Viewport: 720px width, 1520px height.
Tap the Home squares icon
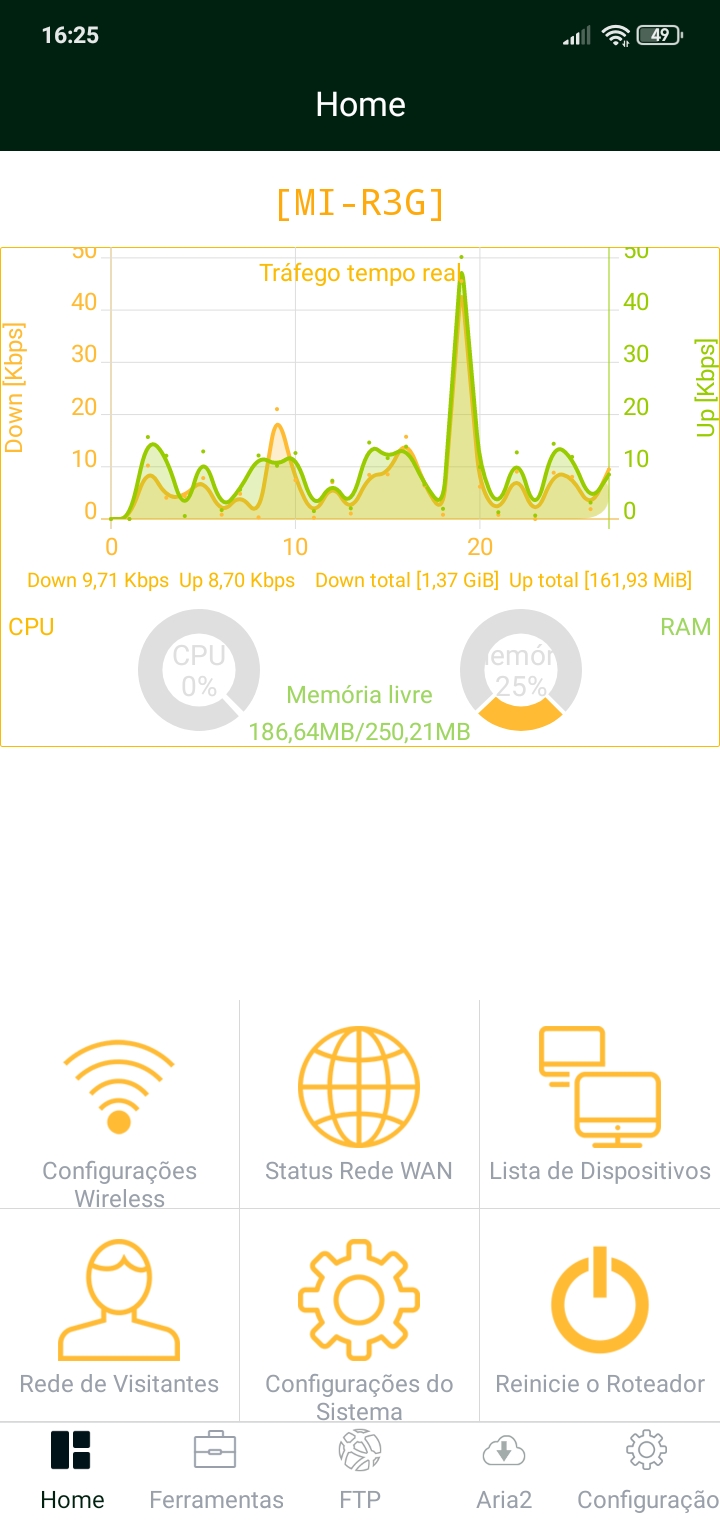pyautogui.click(x=71, y=1450)
